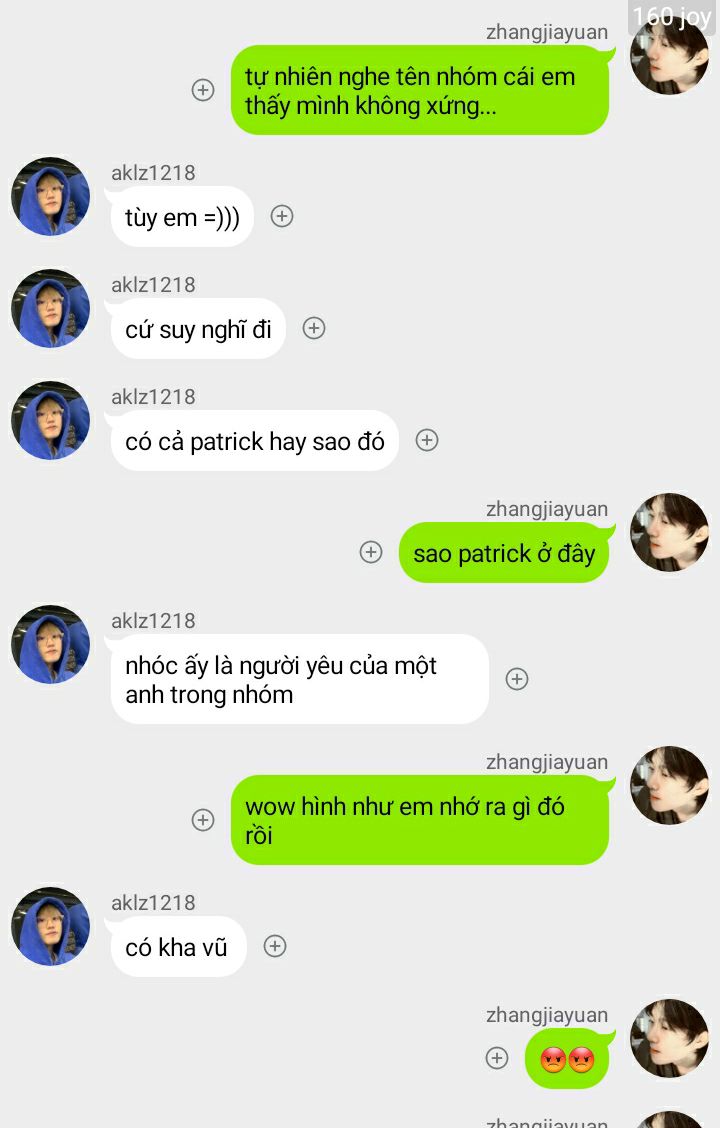Tap plus icon beside "nhóc ấy là người yêu" message
The height and width of the screenshot is (1128, 720).
coord(517,679)
